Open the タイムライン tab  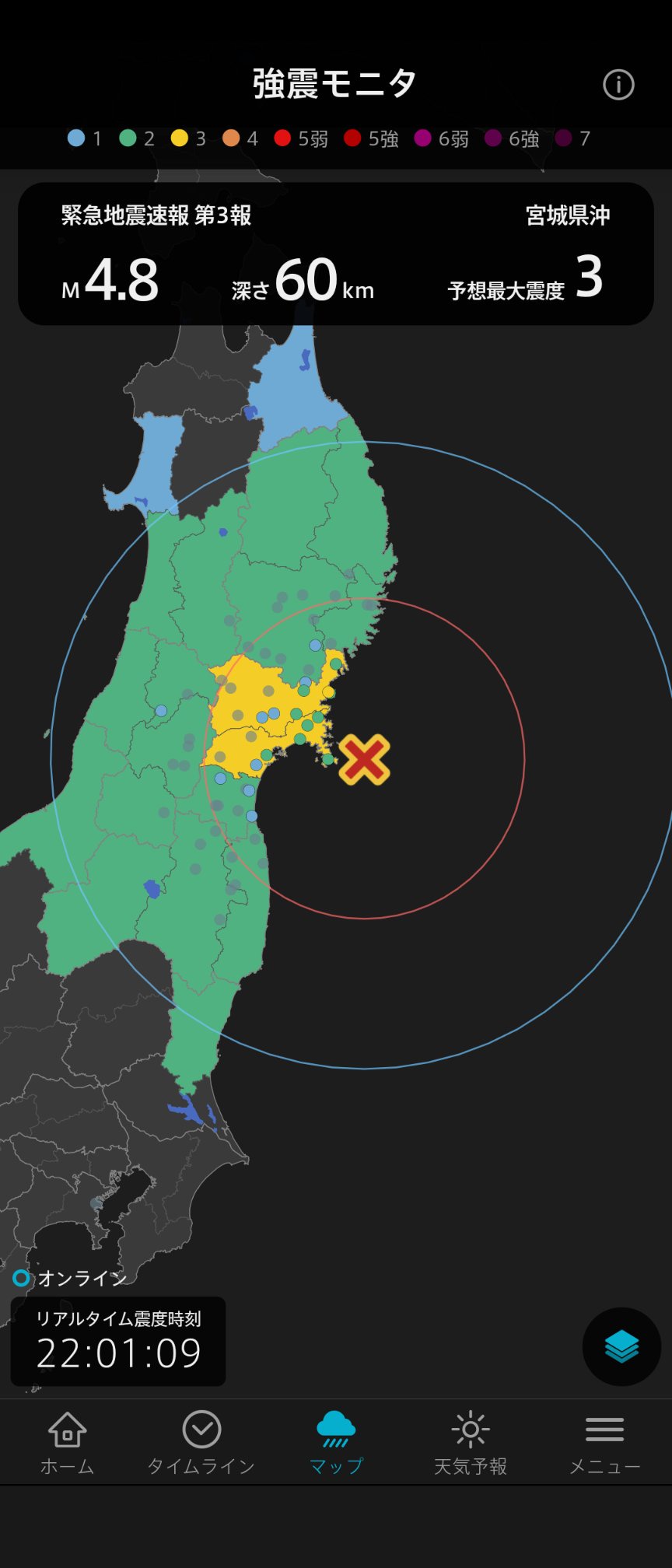point(201,1442)
